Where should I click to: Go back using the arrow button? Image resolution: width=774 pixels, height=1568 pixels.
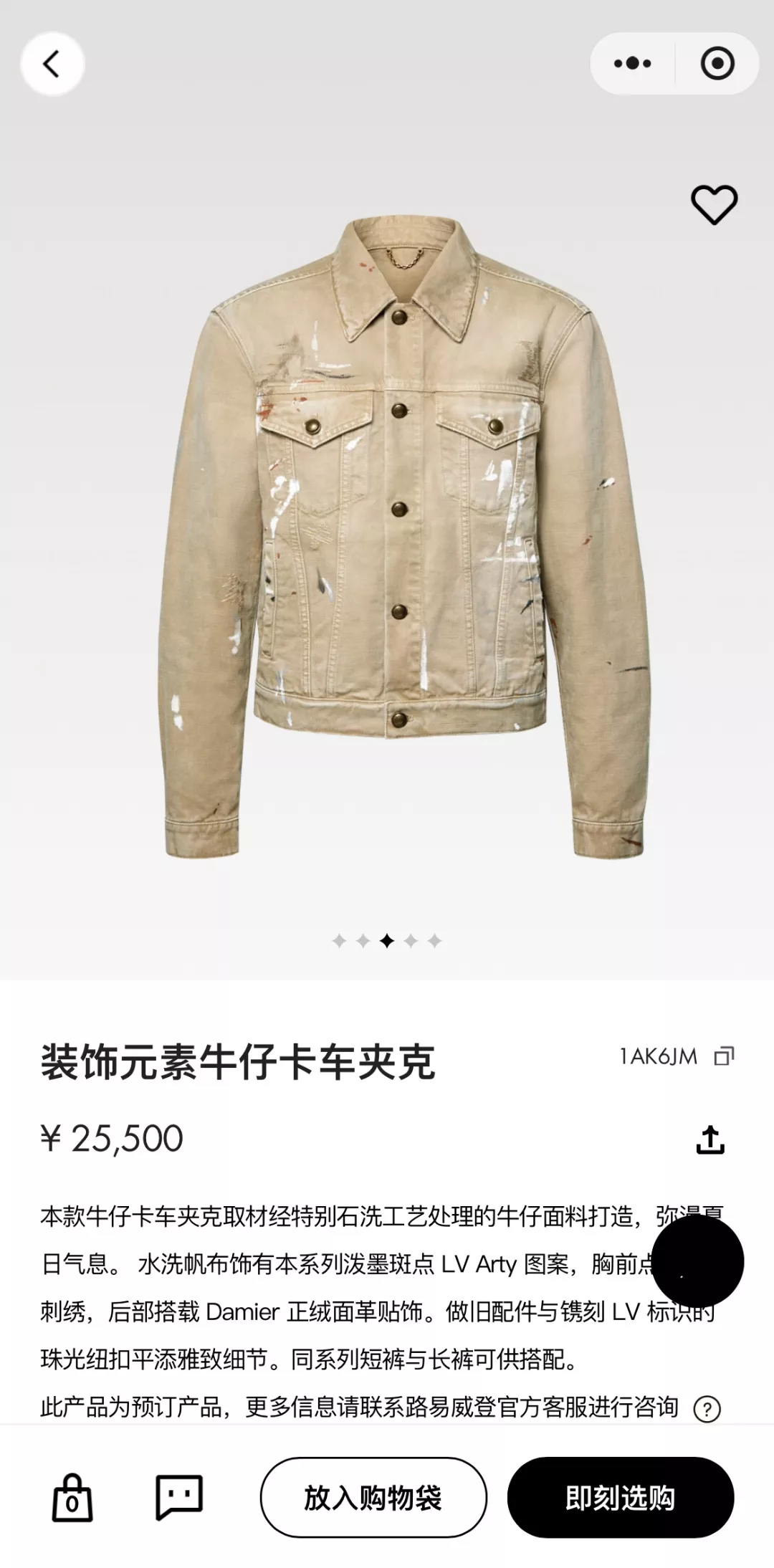point(52,64)
